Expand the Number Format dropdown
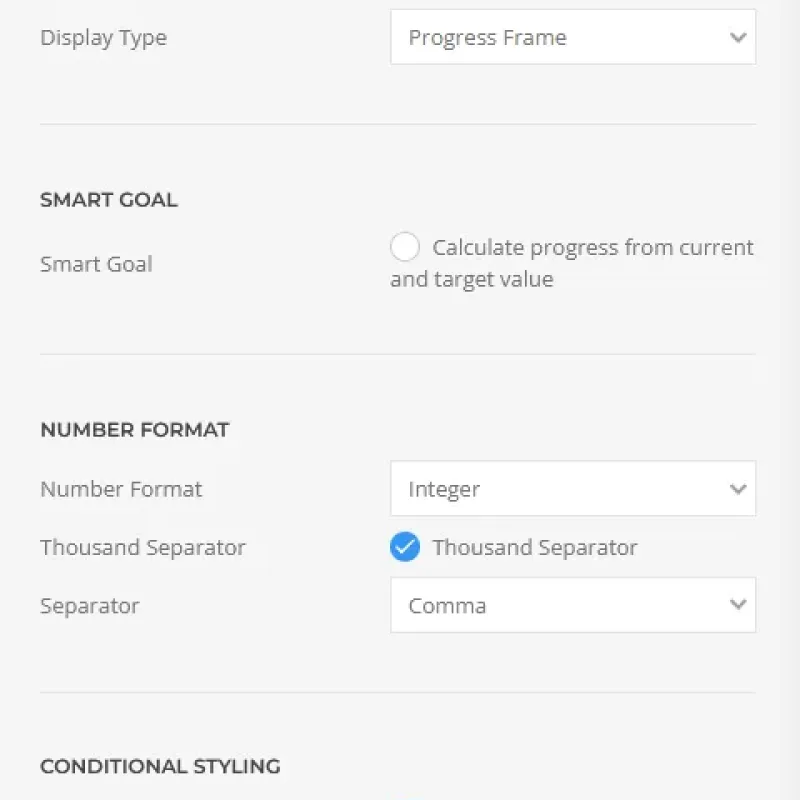This screenshot has width=800, height=800. (573, 488)
